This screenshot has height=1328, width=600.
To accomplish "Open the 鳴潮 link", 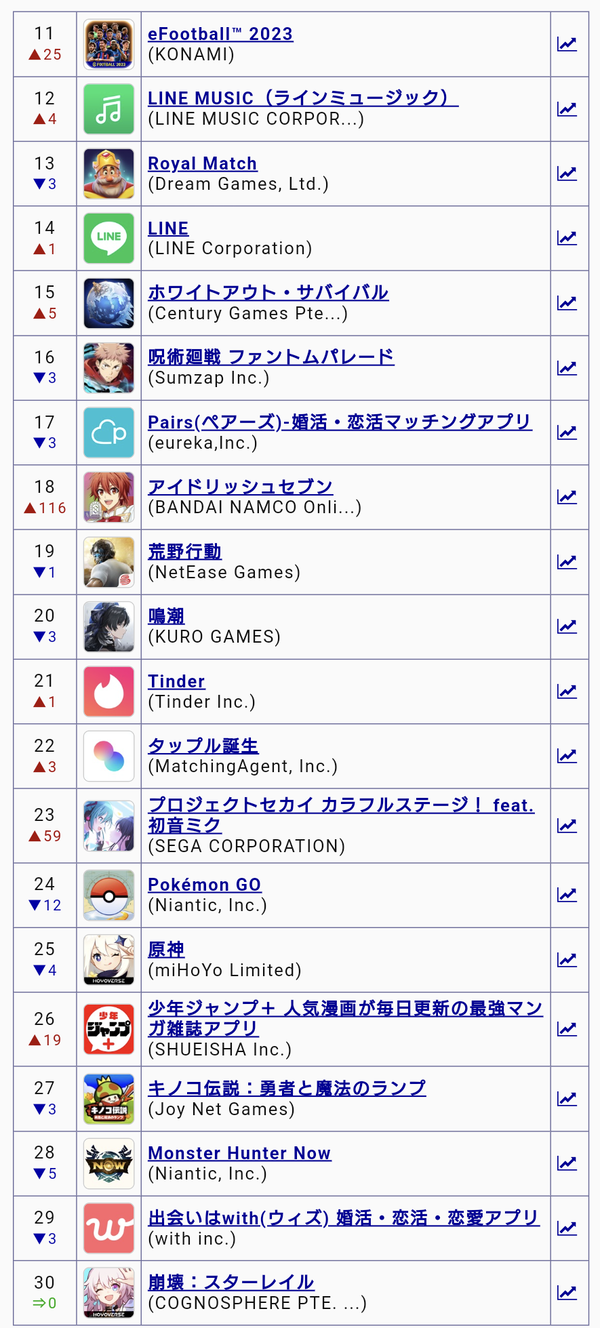I will [x=166, y=615].
